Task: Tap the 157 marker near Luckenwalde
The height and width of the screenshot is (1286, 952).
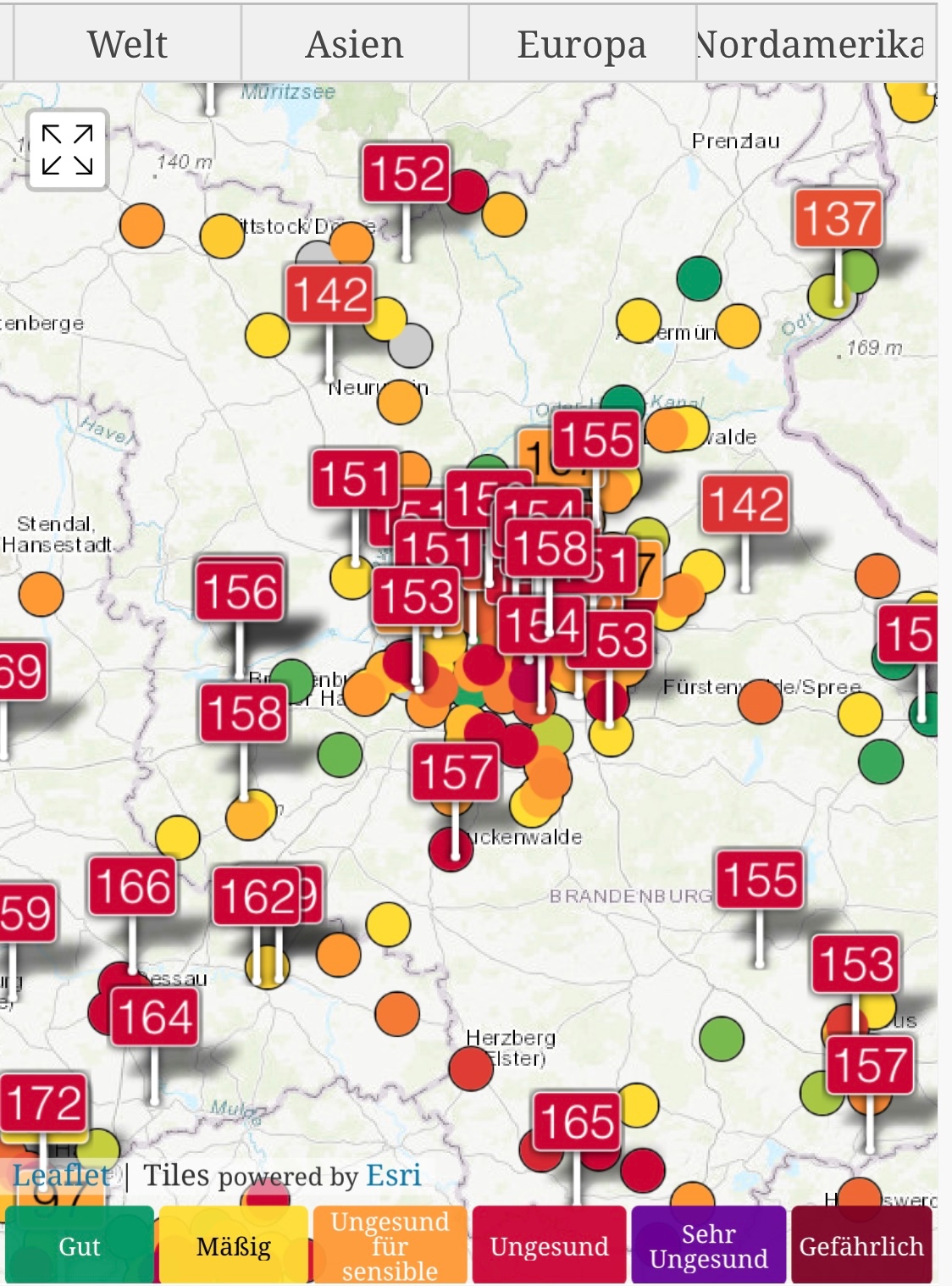Action: point(455,772)
